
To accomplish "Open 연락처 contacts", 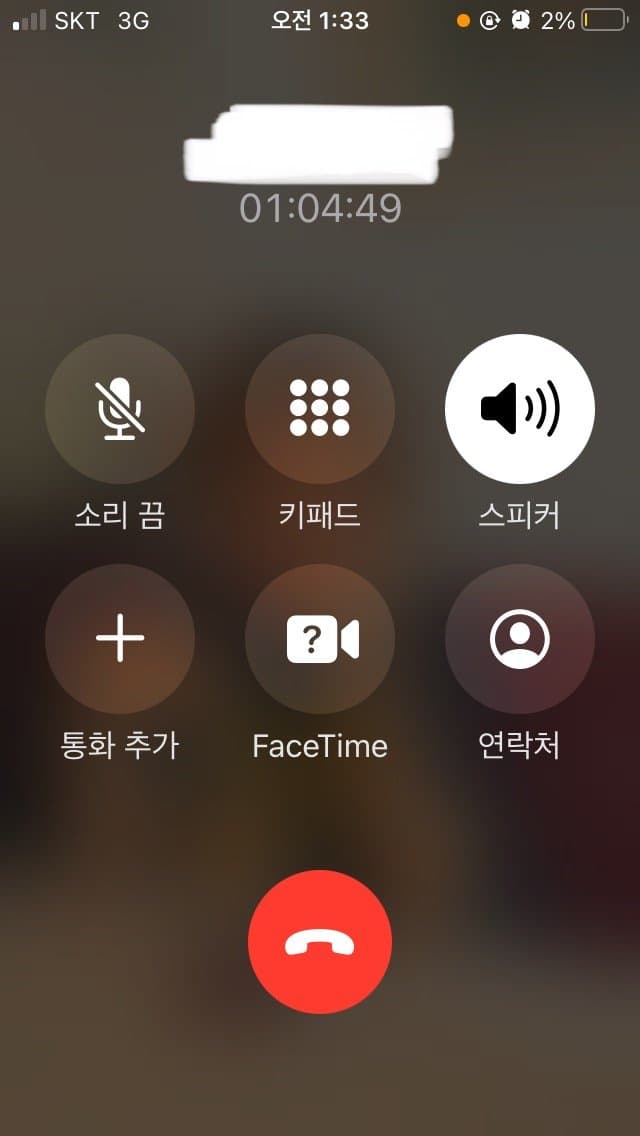I will click(x=520, y=638).
